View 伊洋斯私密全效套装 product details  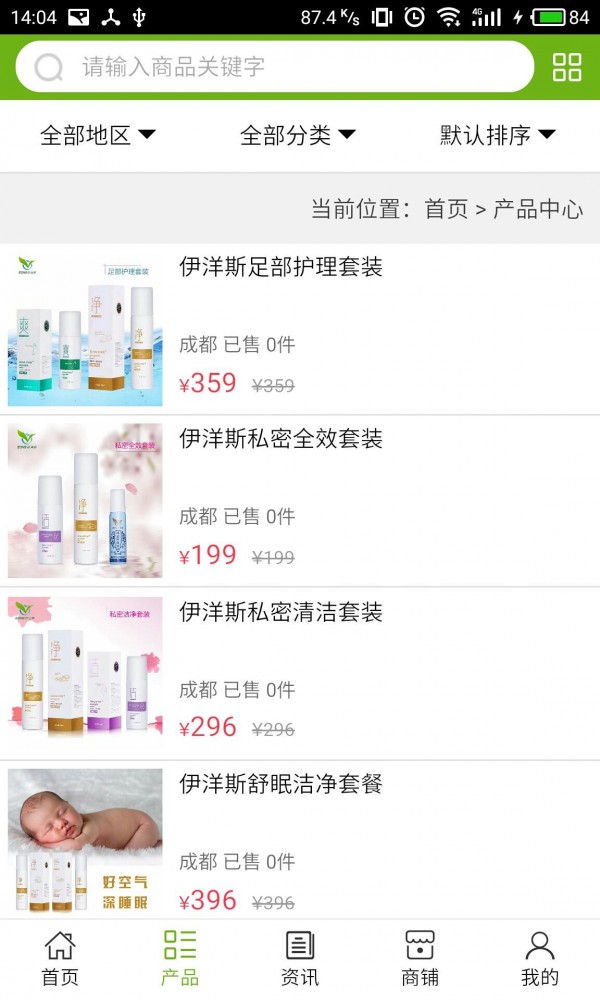300,501
